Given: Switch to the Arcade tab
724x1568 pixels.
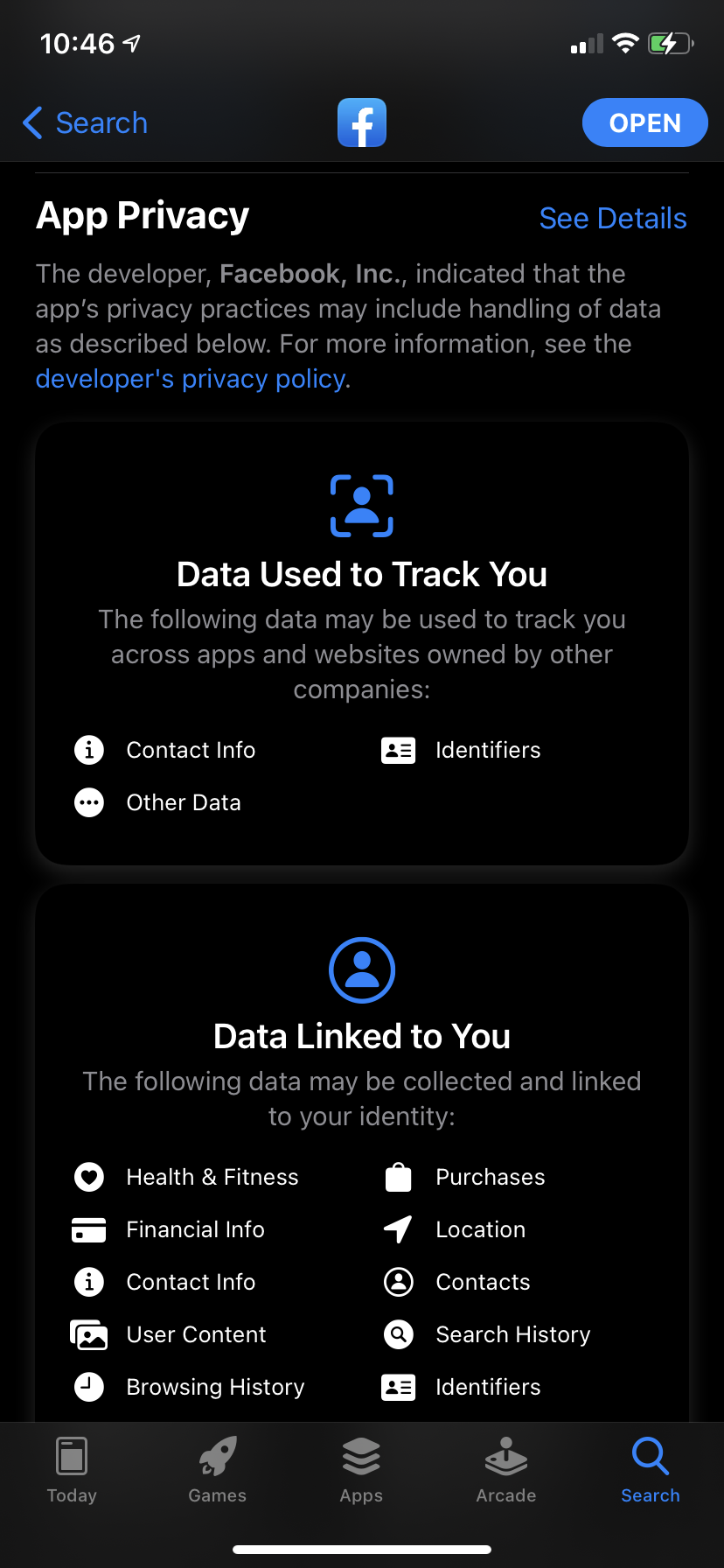Looking at the screenshot, I should coord(505,1471).
